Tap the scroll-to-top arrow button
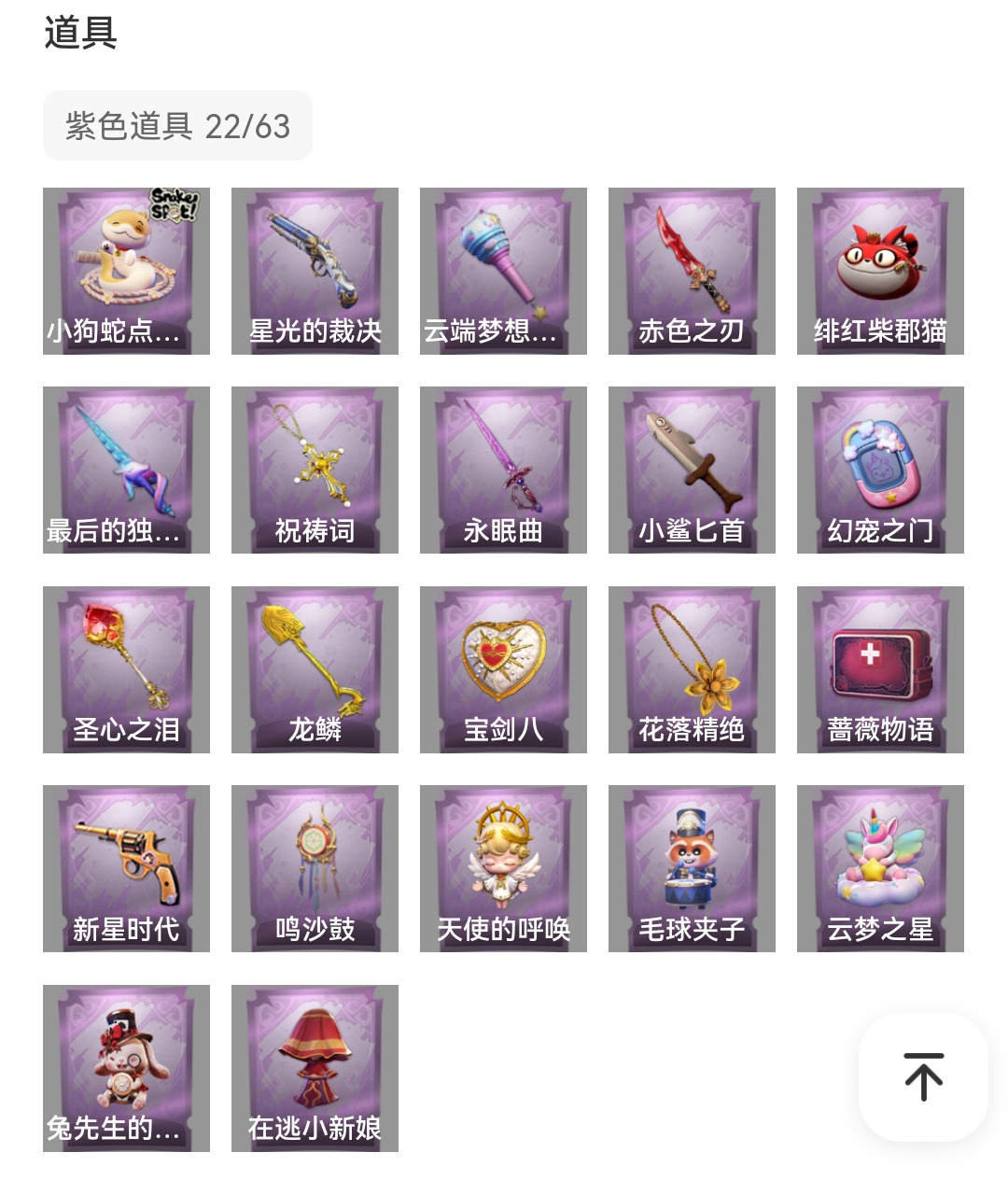The height and width of the screenshot is (1180, 1008). click(923, 1076)
